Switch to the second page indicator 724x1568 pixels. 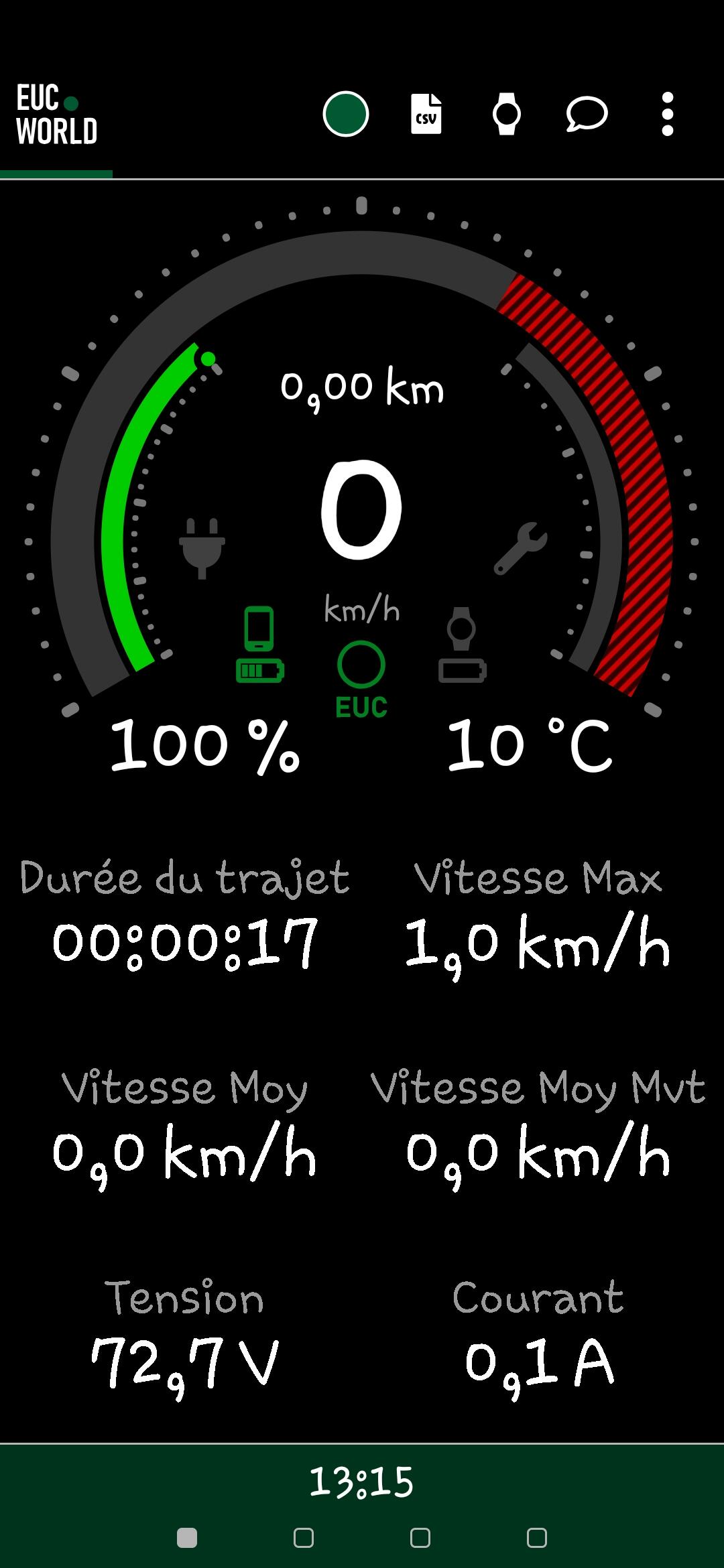tap(304, 1538)
